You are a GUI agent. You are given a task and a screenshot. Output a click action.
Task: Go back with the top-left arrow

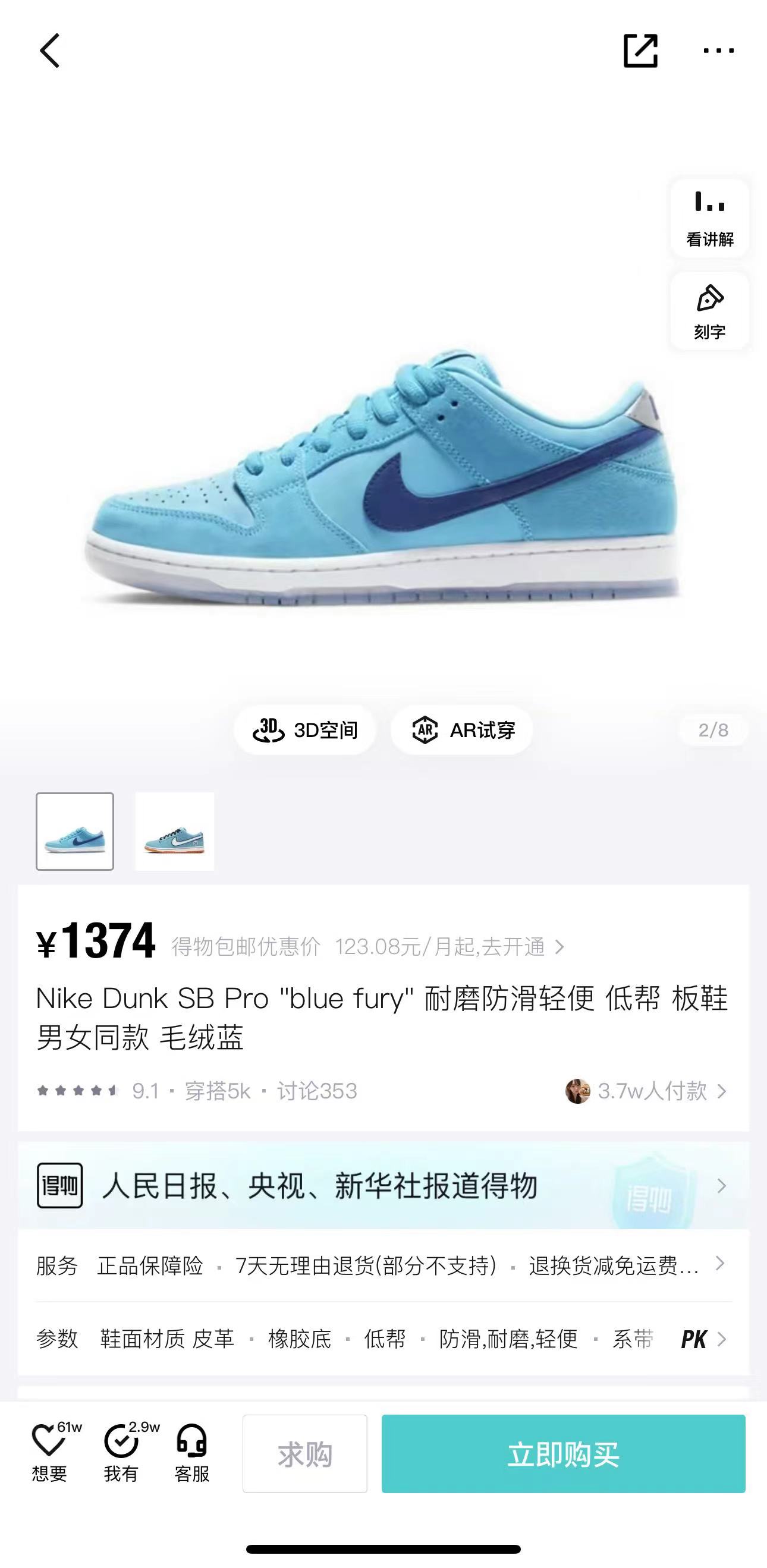point(50,51)
